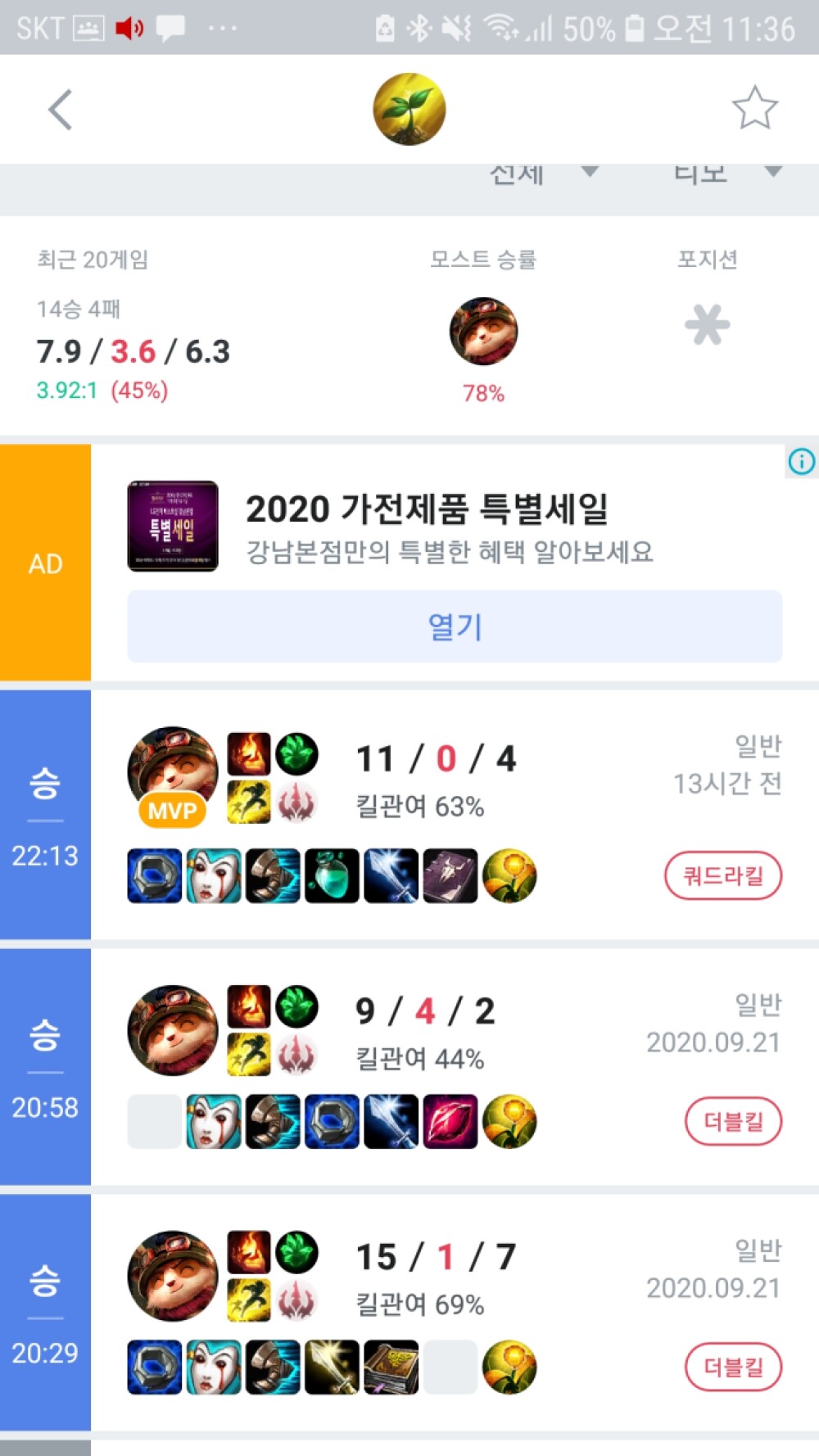819x1456 pixels.
Task: Tap the sapling profile icon at top center
Action: pos(409,110)
